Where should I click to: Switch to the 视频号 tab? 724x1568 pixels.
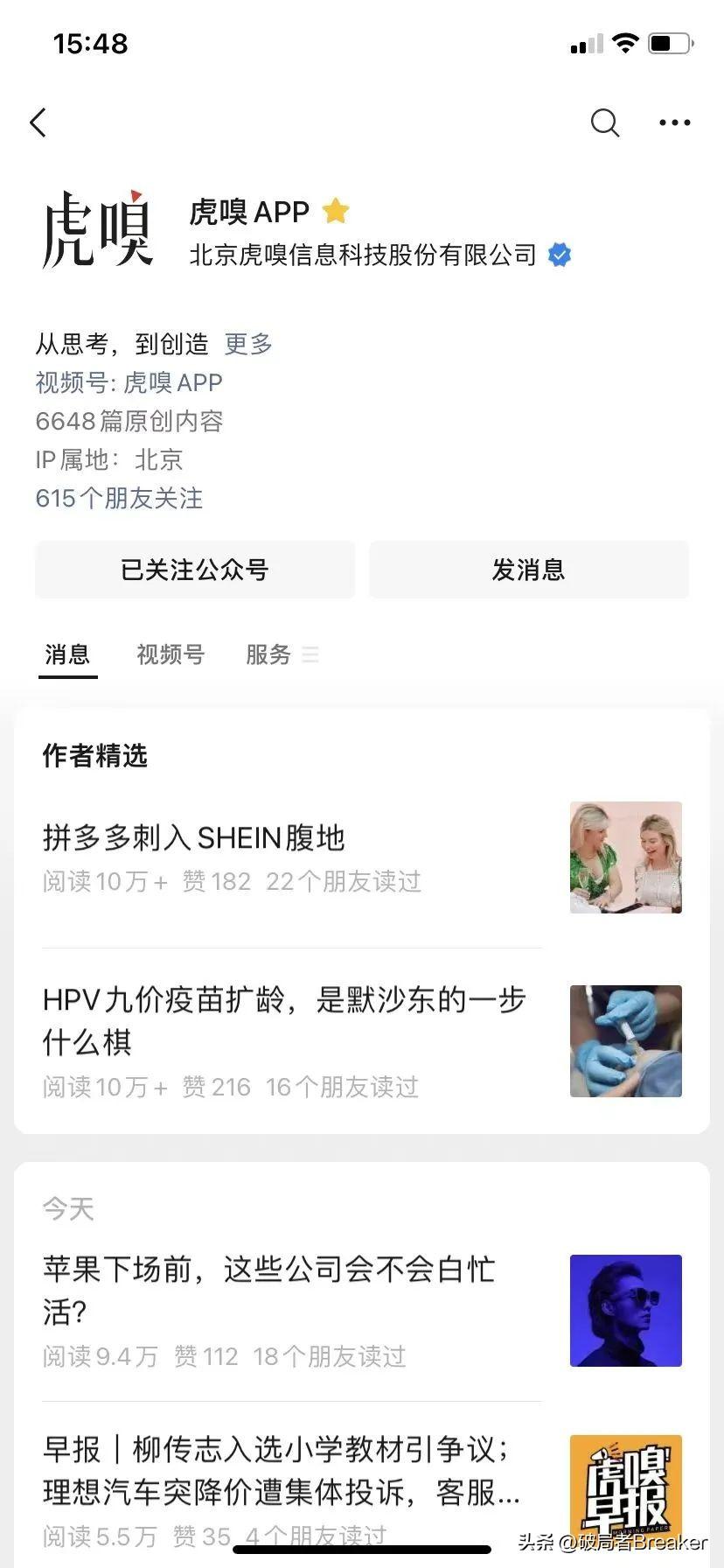pyautogui.click(x=171, y=654)
